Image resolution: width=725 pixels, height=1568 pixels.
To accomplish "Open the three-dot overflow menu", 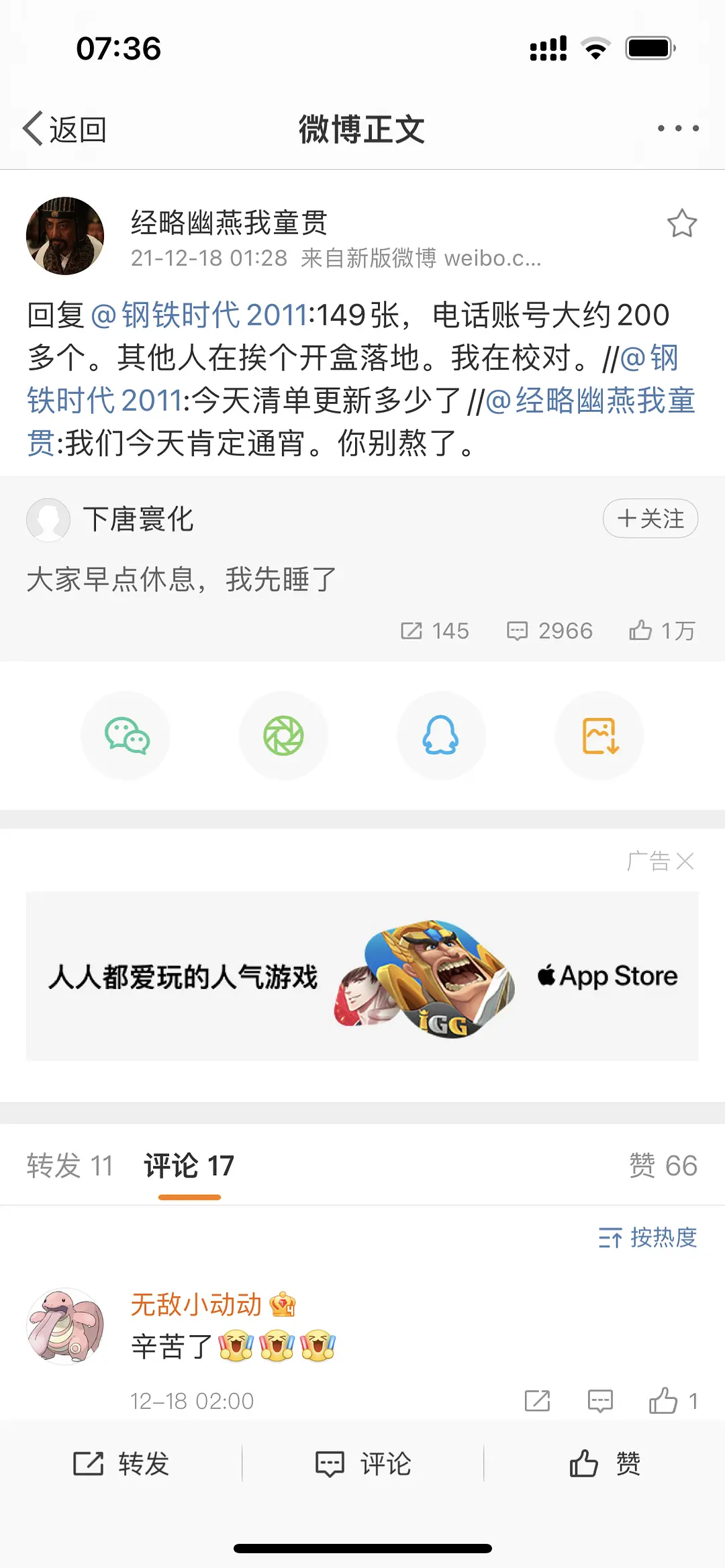I will click(678, 128).
